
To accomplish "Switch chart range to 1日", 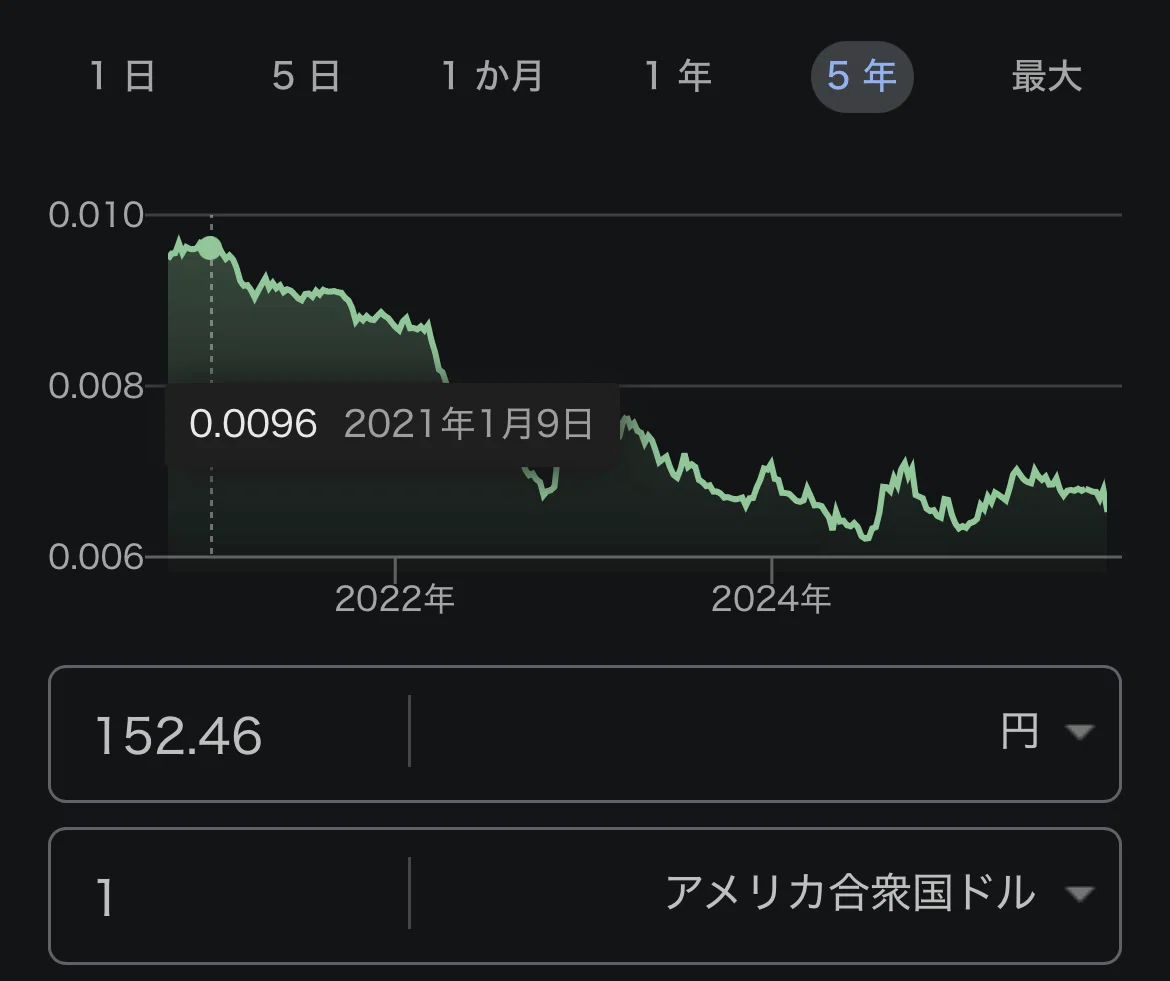I will pyautogui.click(x=122, y=76).
